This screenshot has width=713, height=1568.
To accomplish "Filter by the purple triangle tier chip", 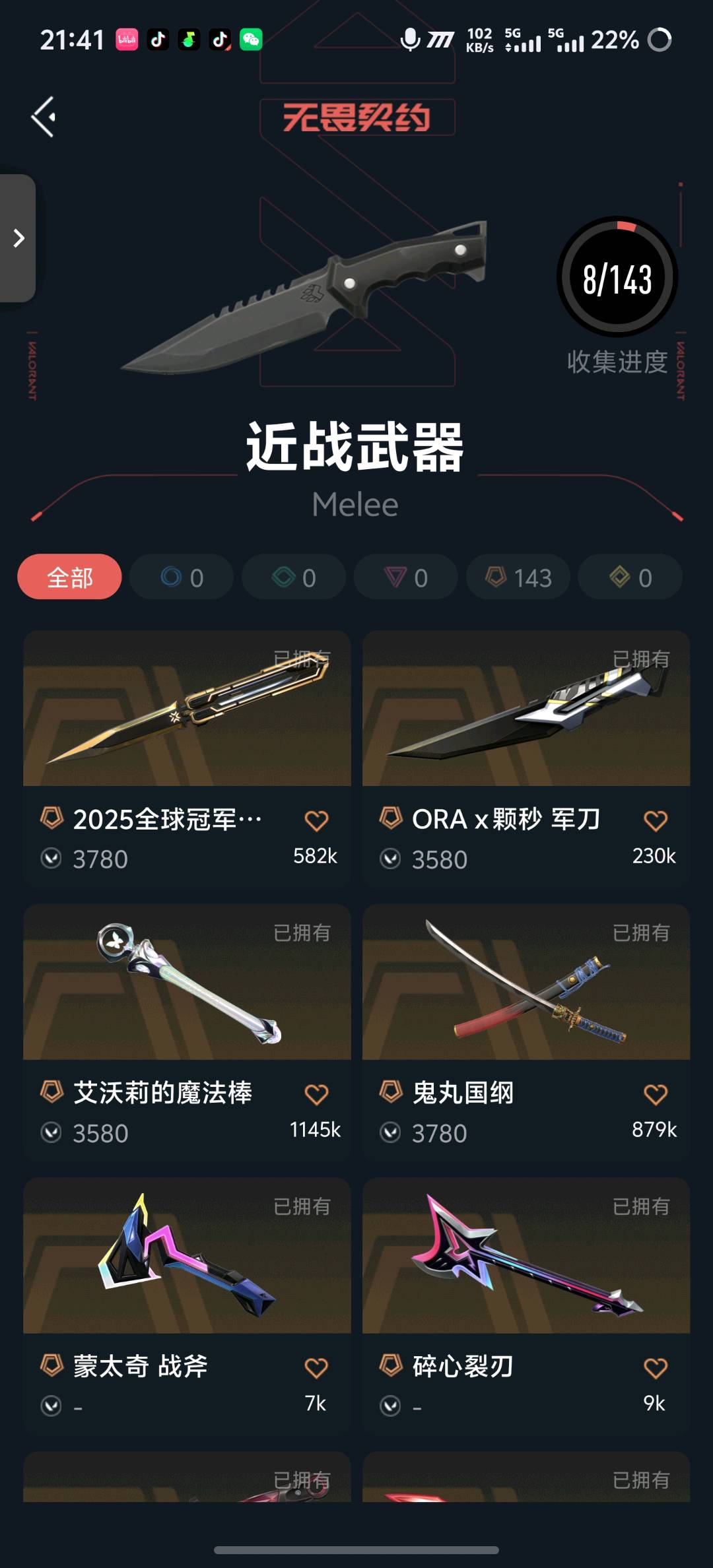I will 405,577.
